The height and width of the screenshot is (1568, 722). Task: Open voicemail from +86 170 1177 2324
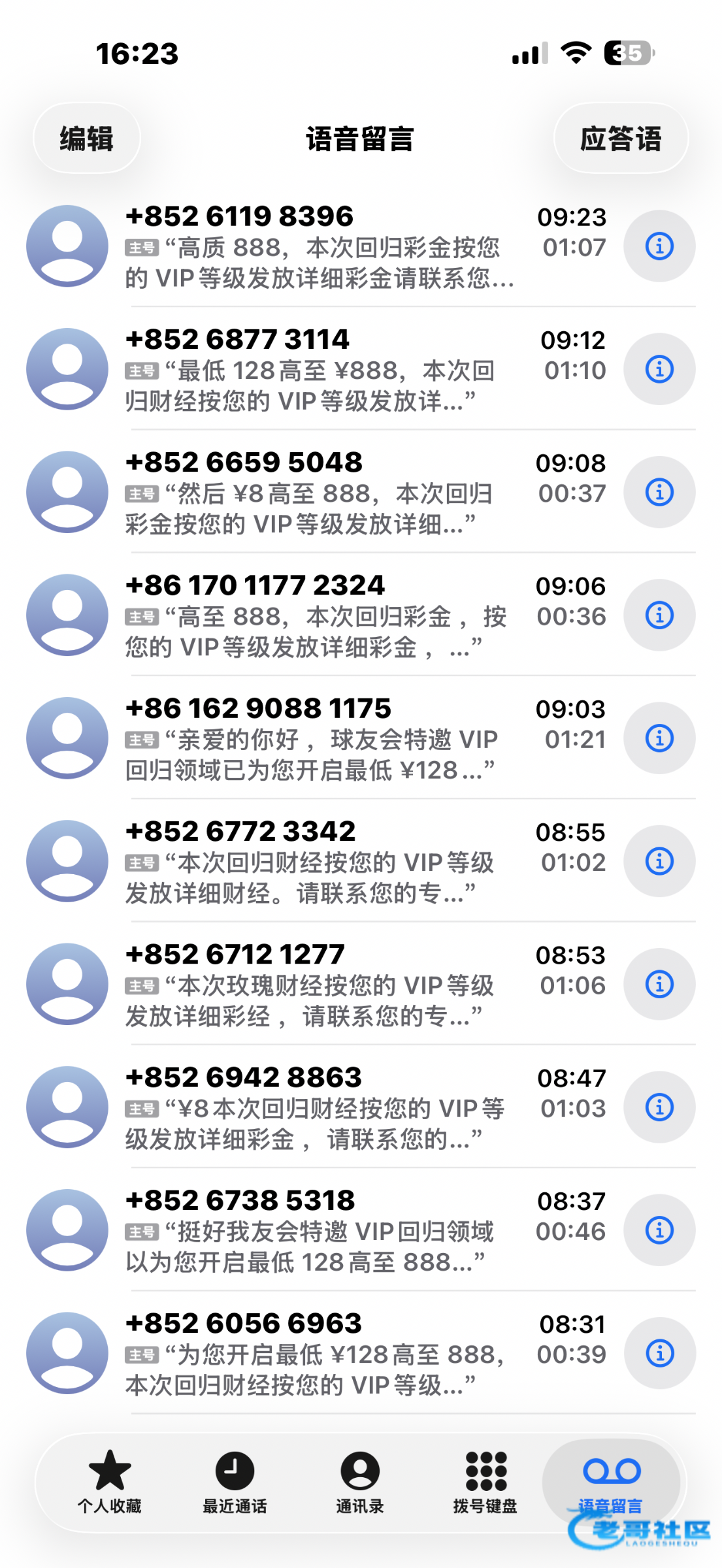[320, 615]
